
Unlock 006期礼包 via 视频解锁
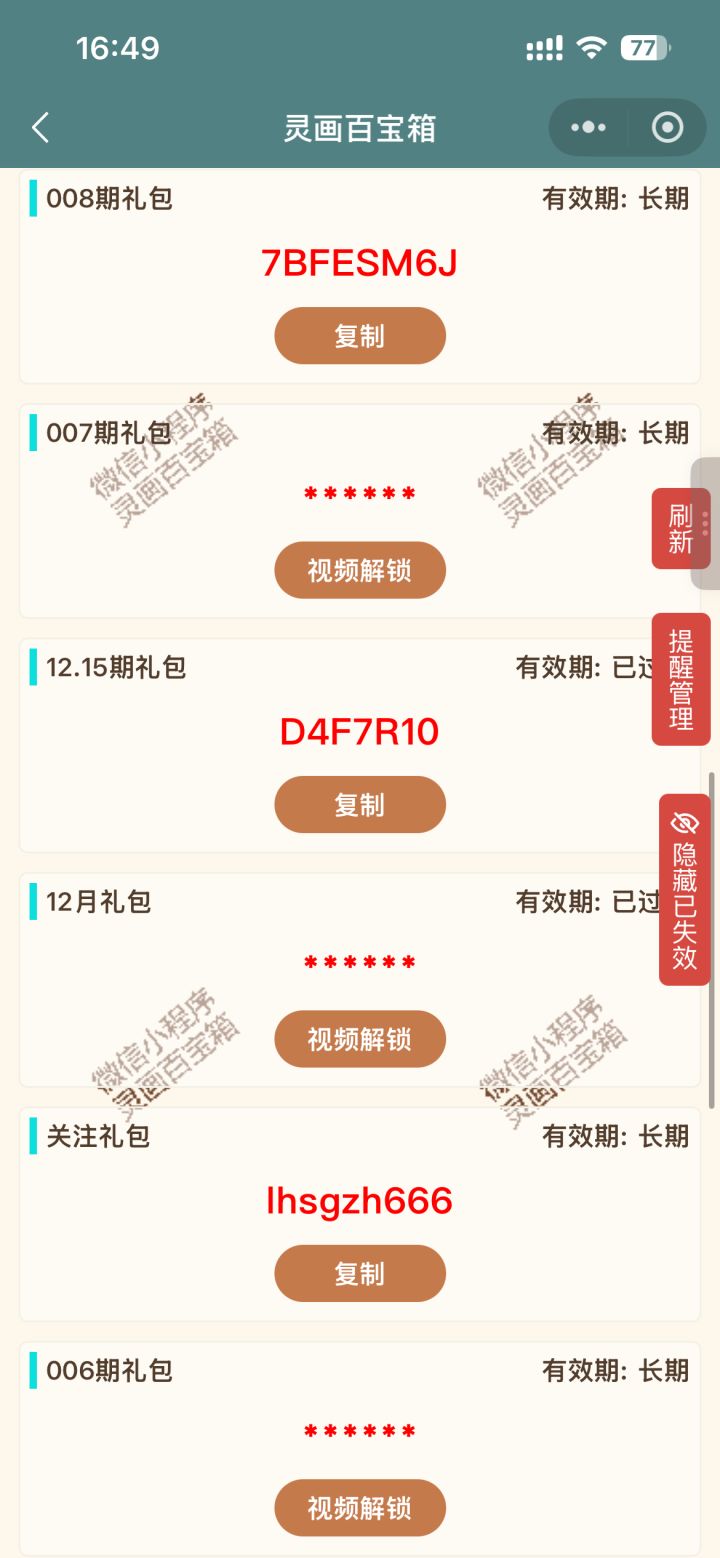click(x=360, y=1508)
